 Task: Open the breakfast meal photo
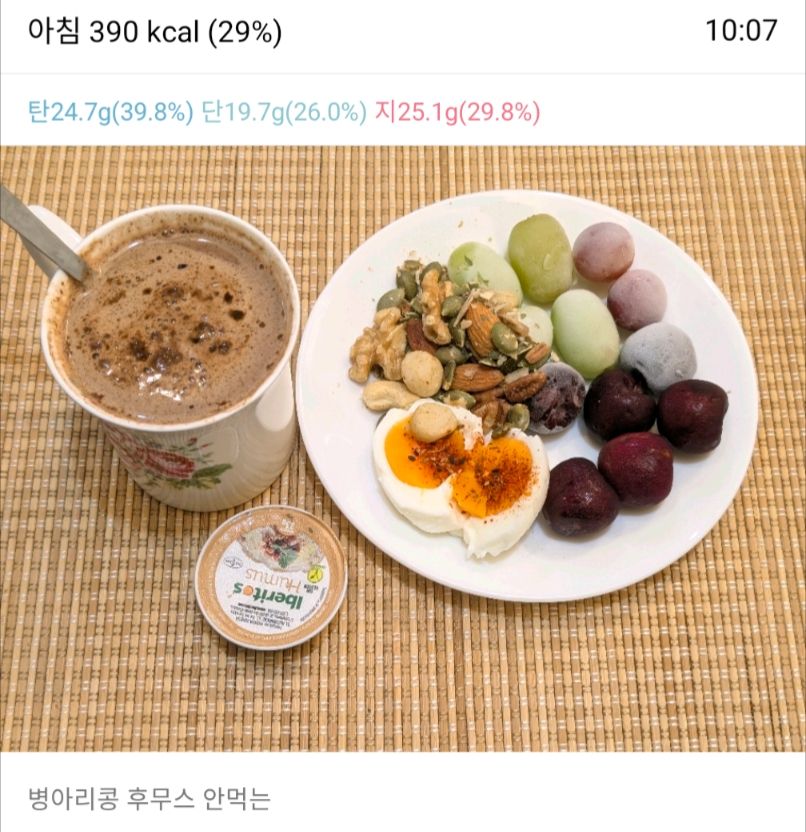point(403,448)
